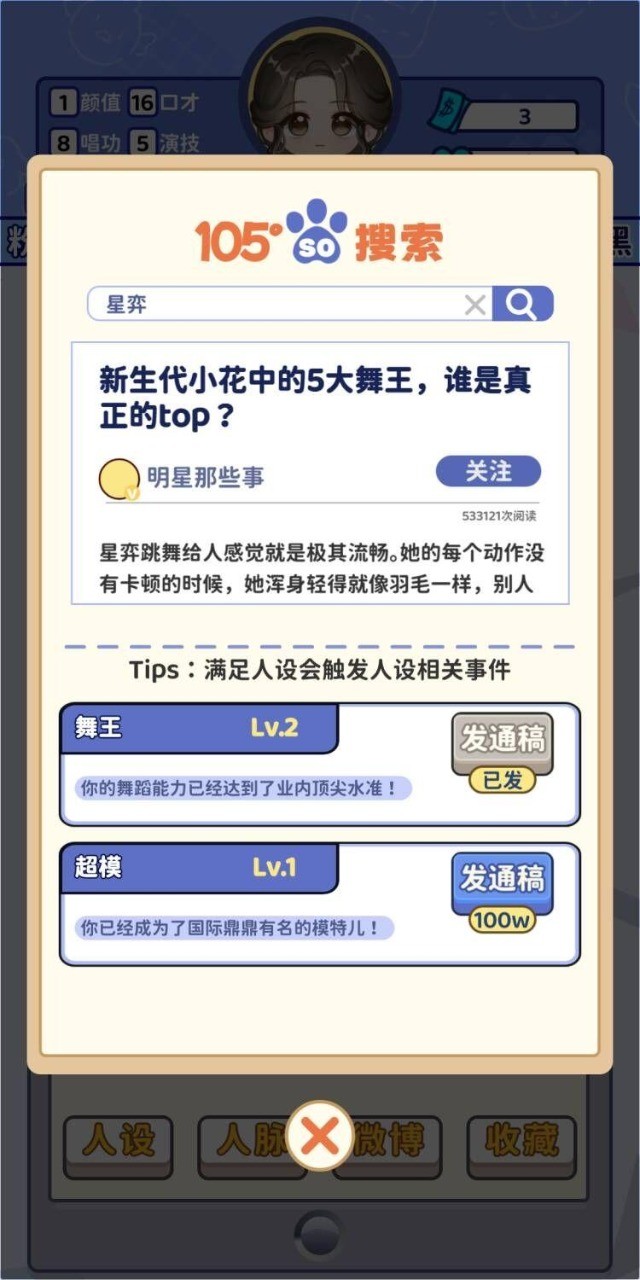The image size is (640, 1280).
Task: Follow the 明星那些事 account with 关注
Action: [488, 471]
